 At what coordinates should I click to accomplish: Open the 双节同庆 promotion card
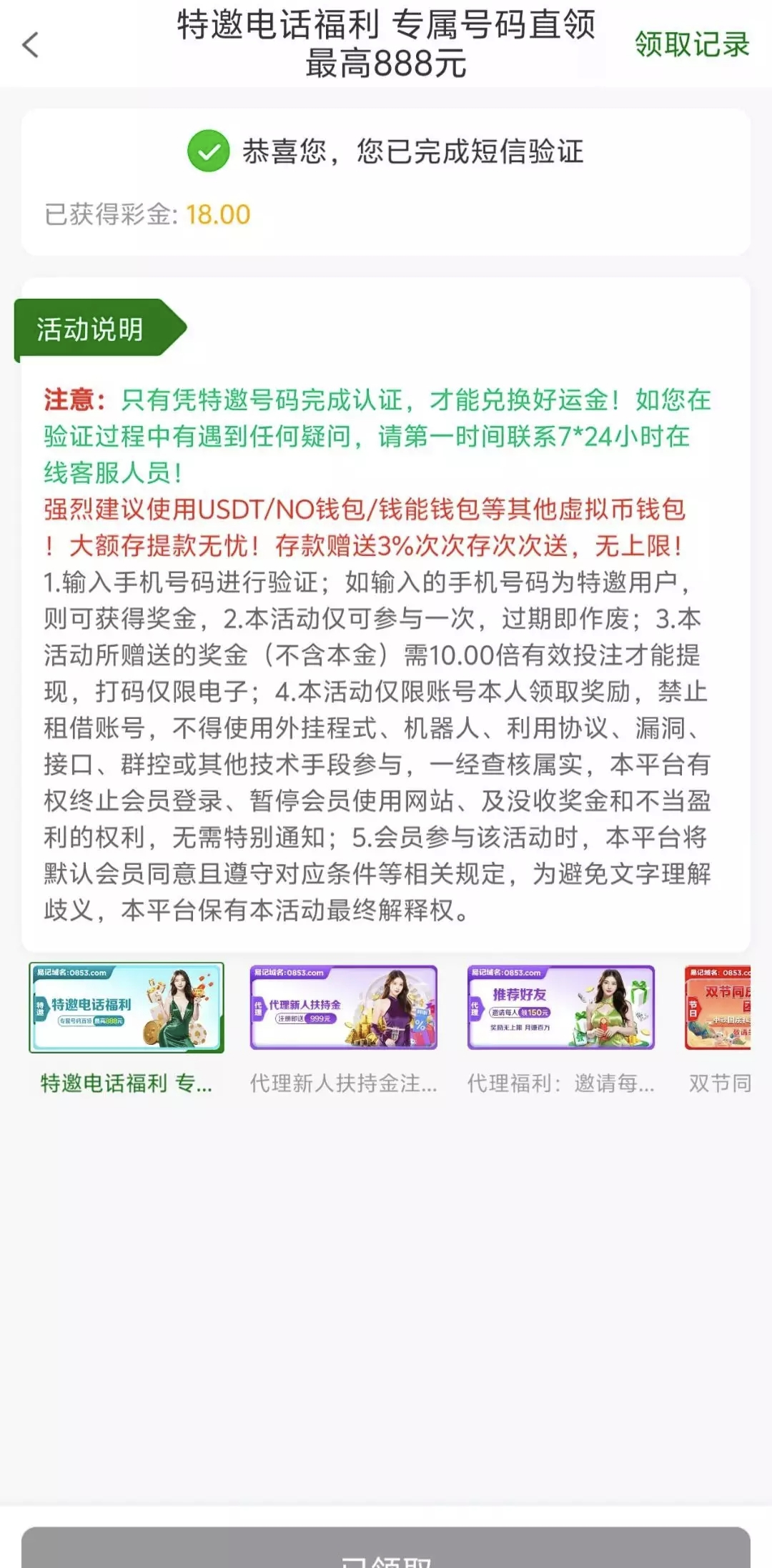tap(718, 1008)
